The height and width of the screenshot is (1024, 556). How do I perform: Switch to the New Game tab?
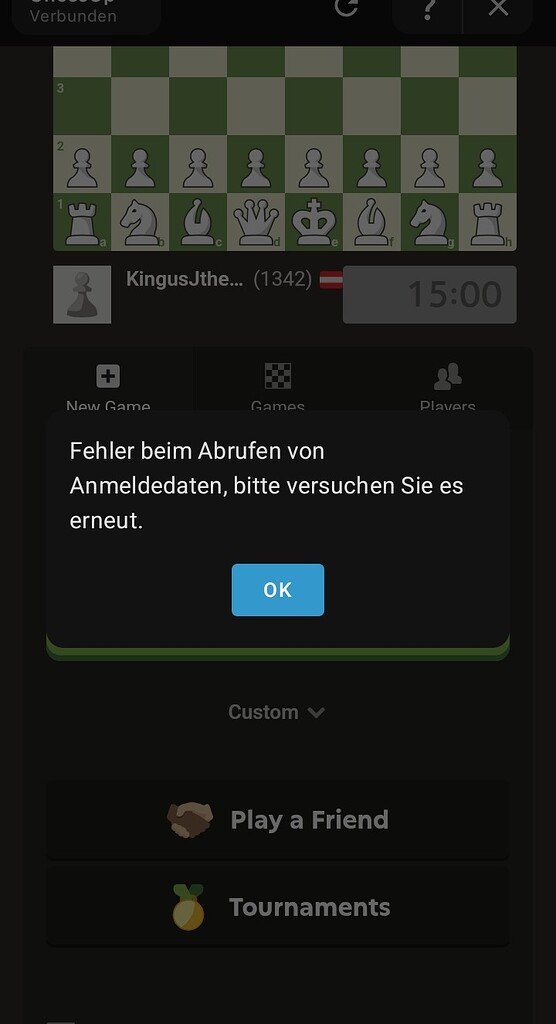click(108, 387)
